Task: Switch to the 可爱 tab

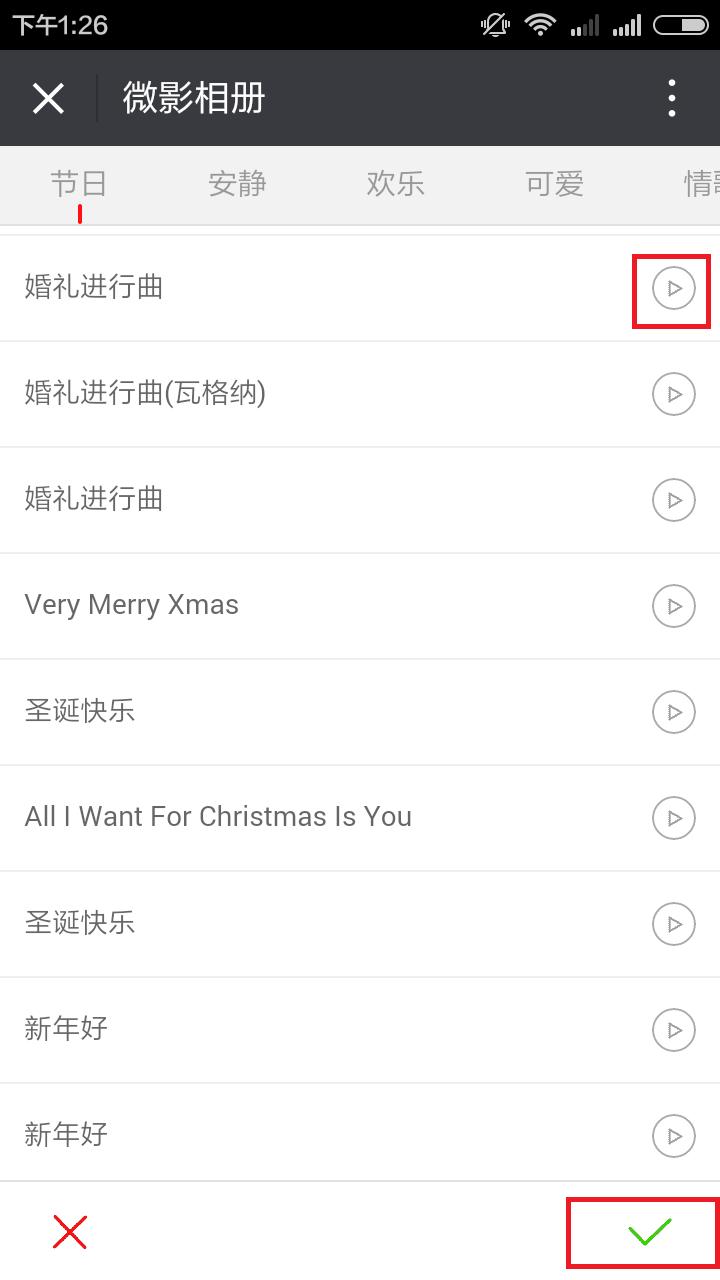Action: 553,184
